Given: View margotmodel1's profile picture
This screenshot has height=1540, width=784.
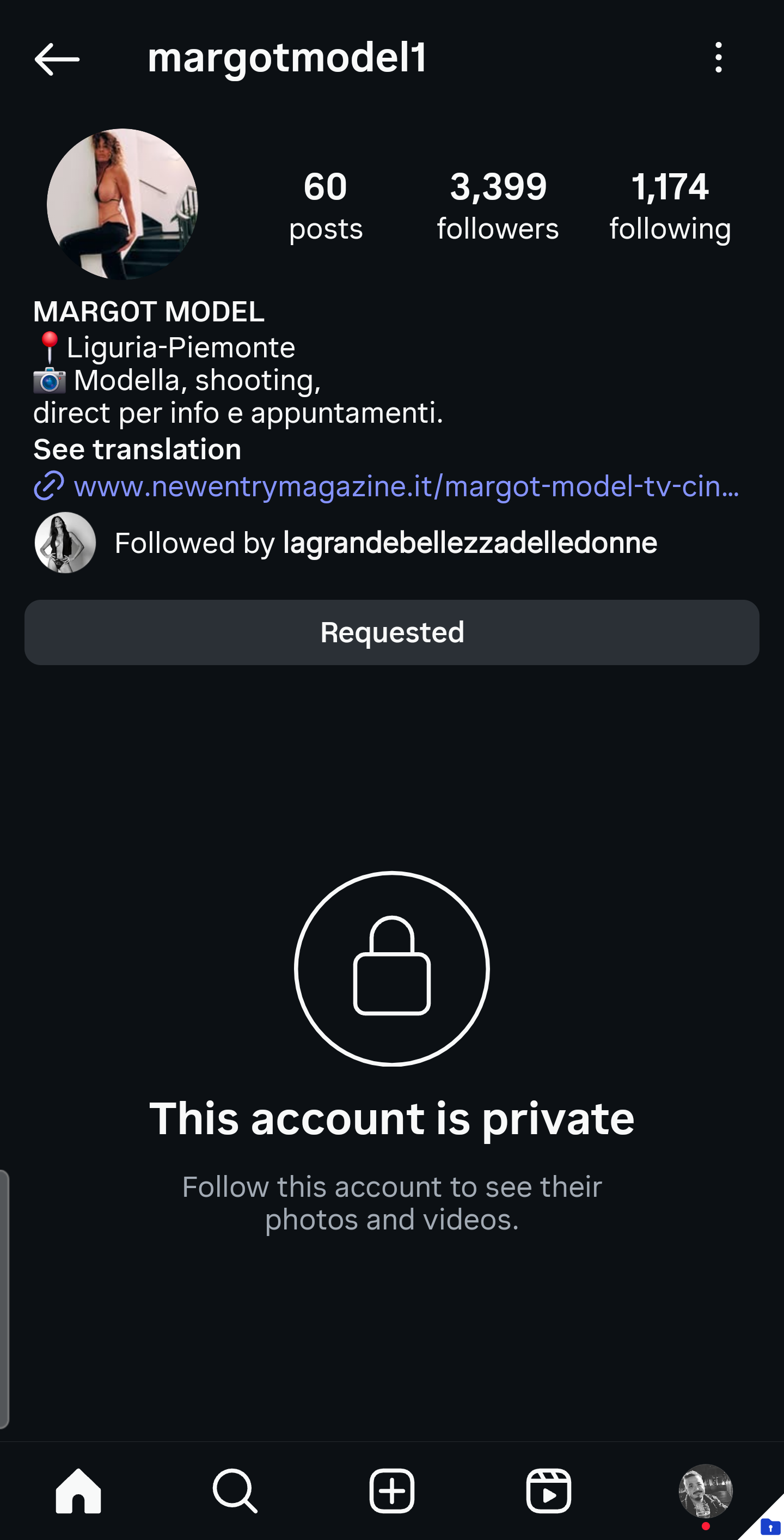Looking at the screenshot, I should click(122, 204).
